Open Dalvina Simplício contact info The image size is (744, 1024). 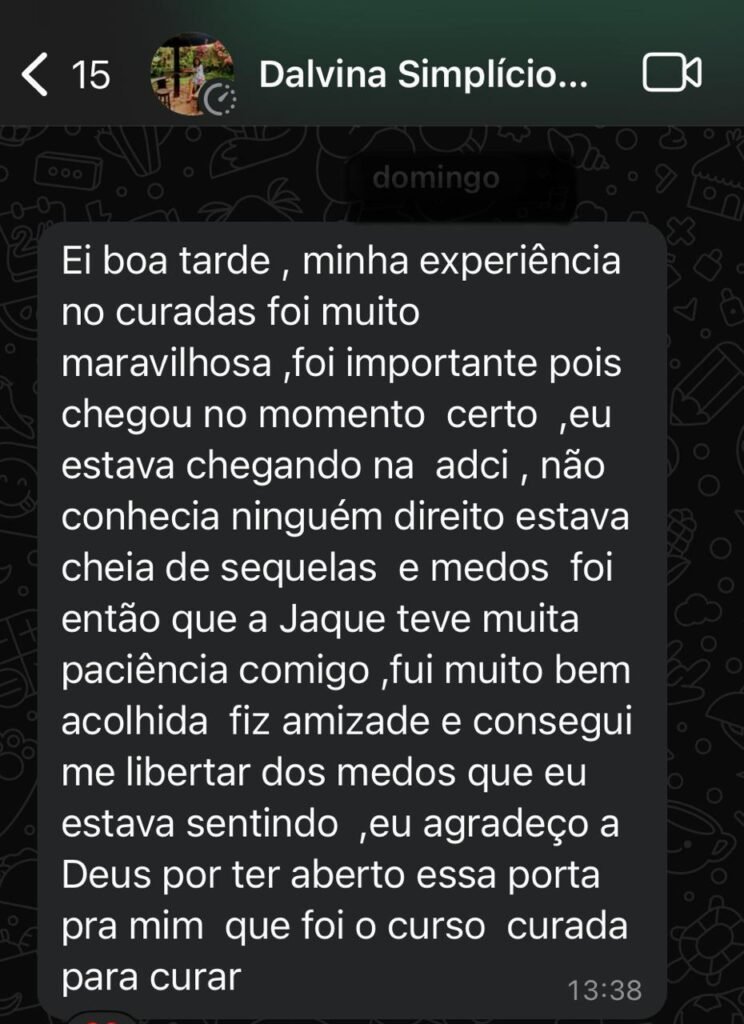coord(424,76)
